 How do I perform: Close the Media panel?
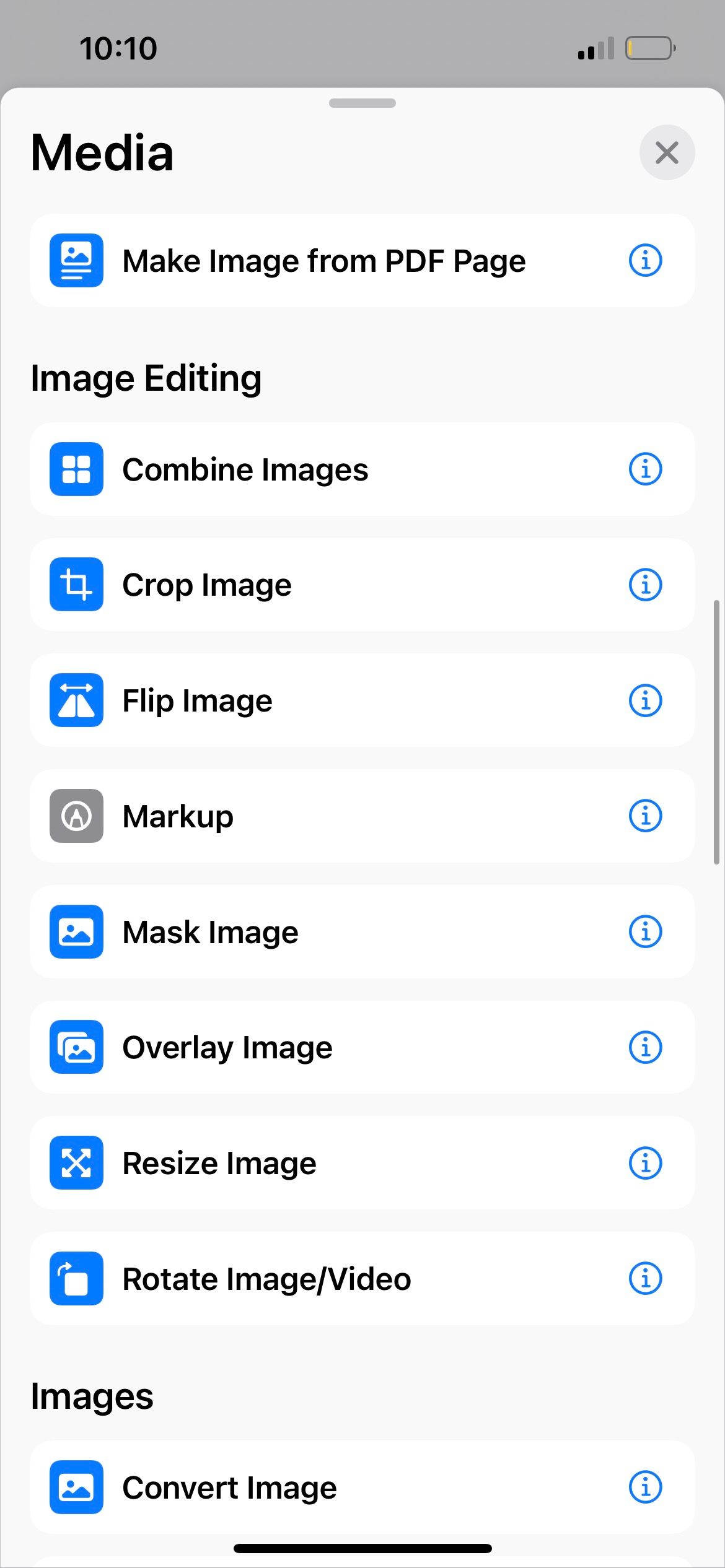point(667,152)
